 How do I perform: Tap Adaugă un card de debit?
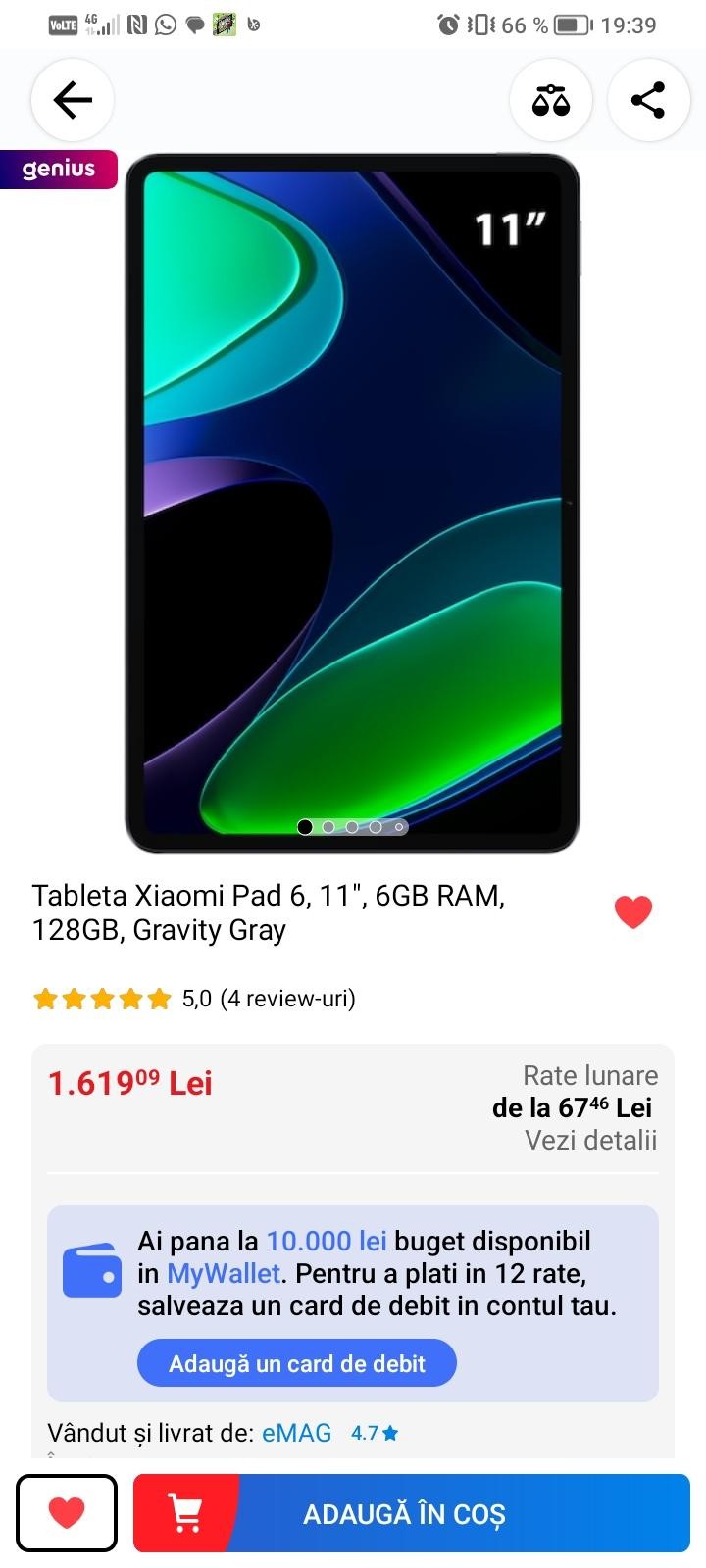click(x=296, y=1363)
